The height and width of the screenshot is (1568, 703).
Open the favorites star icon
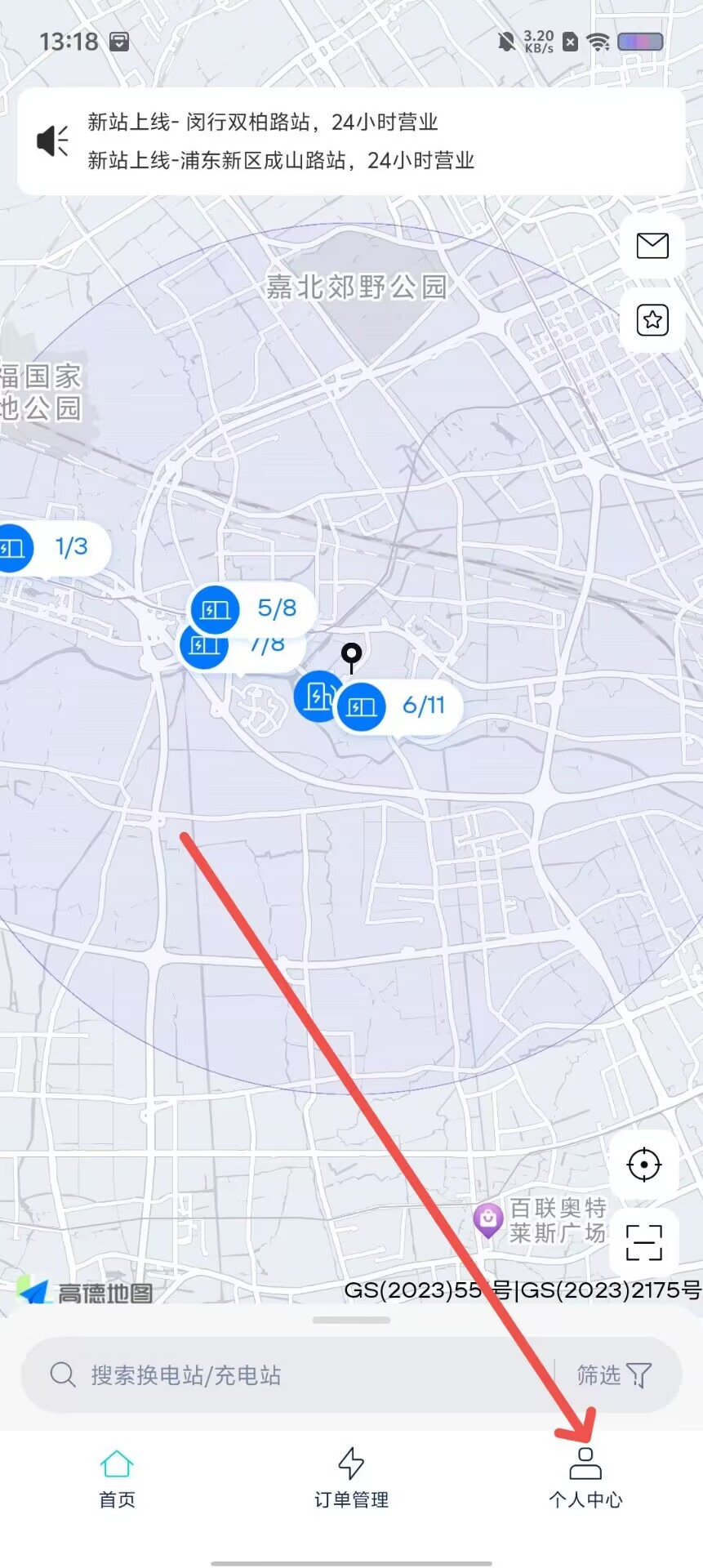652,319
